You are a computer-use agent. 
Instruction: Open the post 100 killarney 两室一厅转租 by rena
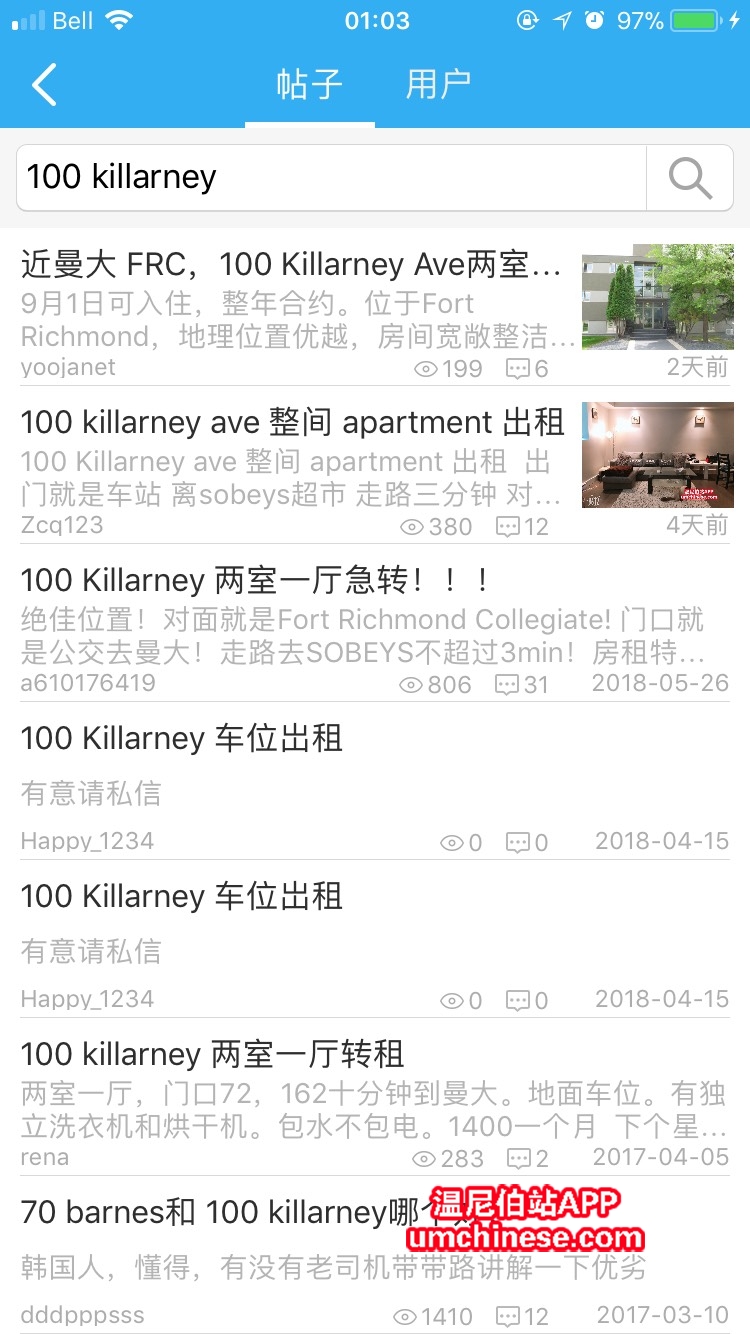[x=212, y=1054]
